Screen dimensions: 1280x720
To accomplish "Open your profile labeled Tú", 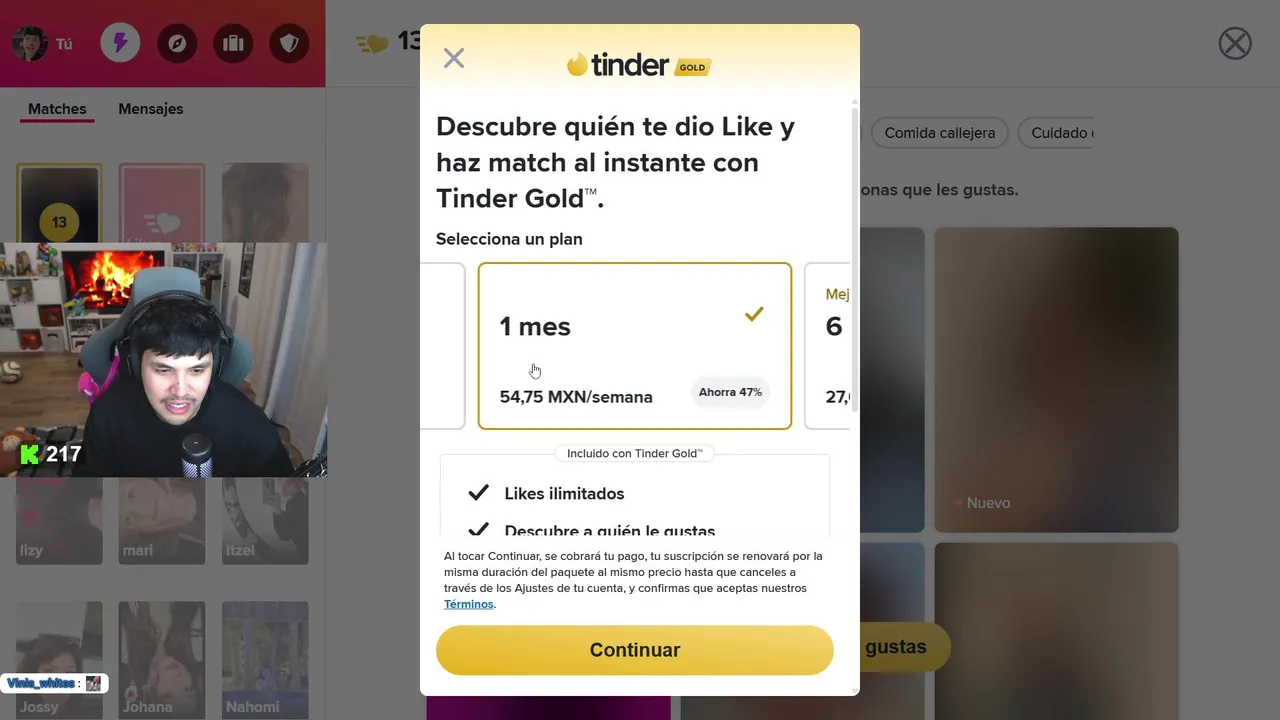I will click(42, 43).
